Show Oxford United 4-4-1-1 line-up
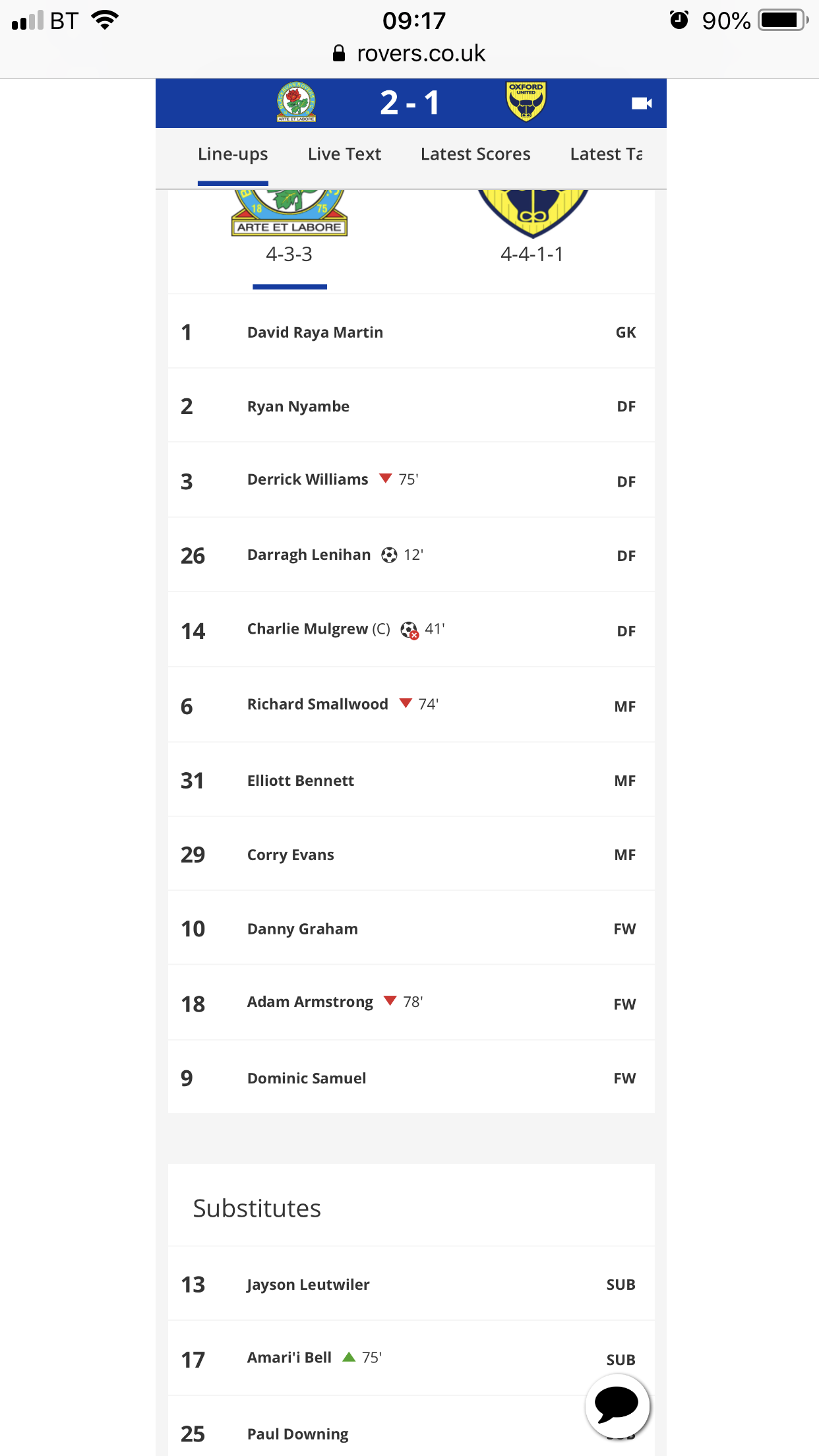This screenshot has width=819, height=1456. pyautogui.click(x=531, y=237)
